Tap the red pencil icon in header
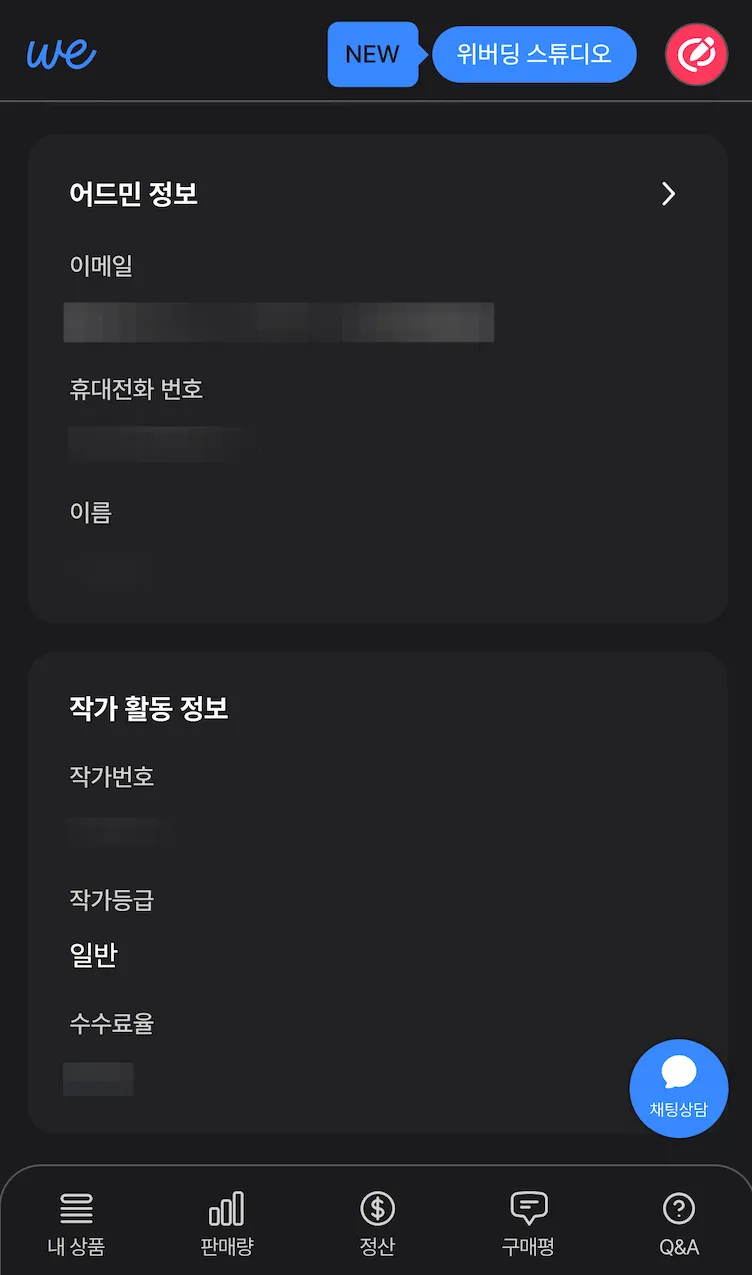 click(x=696, y=54)
